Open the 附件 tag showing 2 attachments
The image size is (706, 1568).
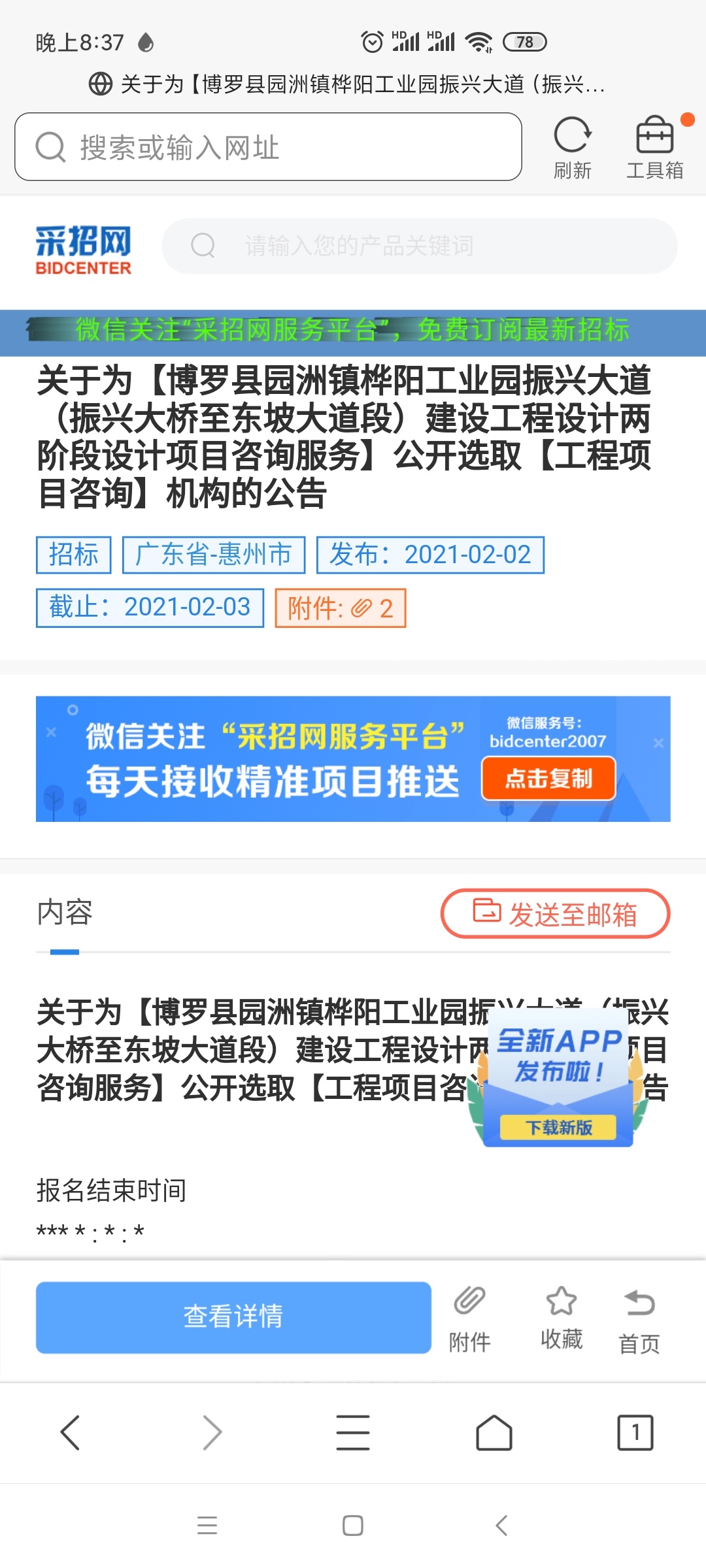pos(340,608)
